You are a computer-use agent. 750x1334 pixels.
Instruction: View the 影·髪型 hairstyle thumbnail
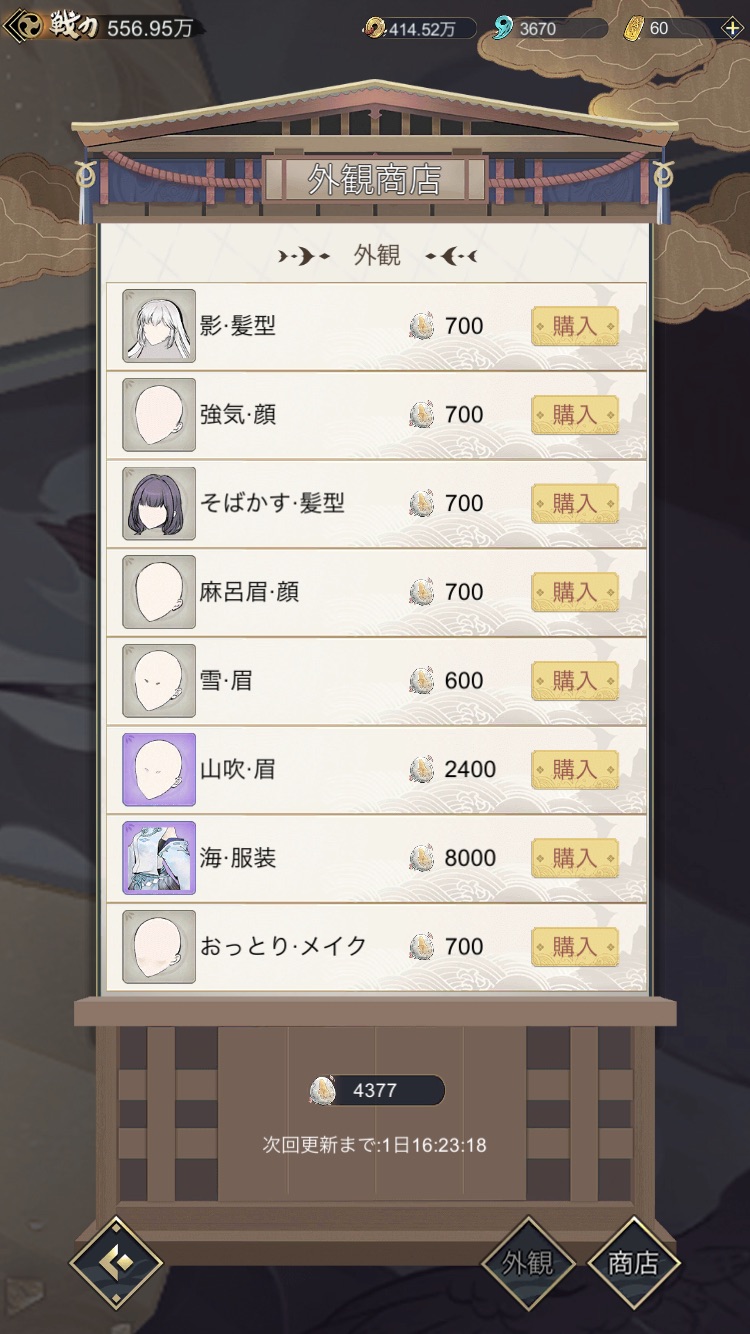tap(159, 326)
